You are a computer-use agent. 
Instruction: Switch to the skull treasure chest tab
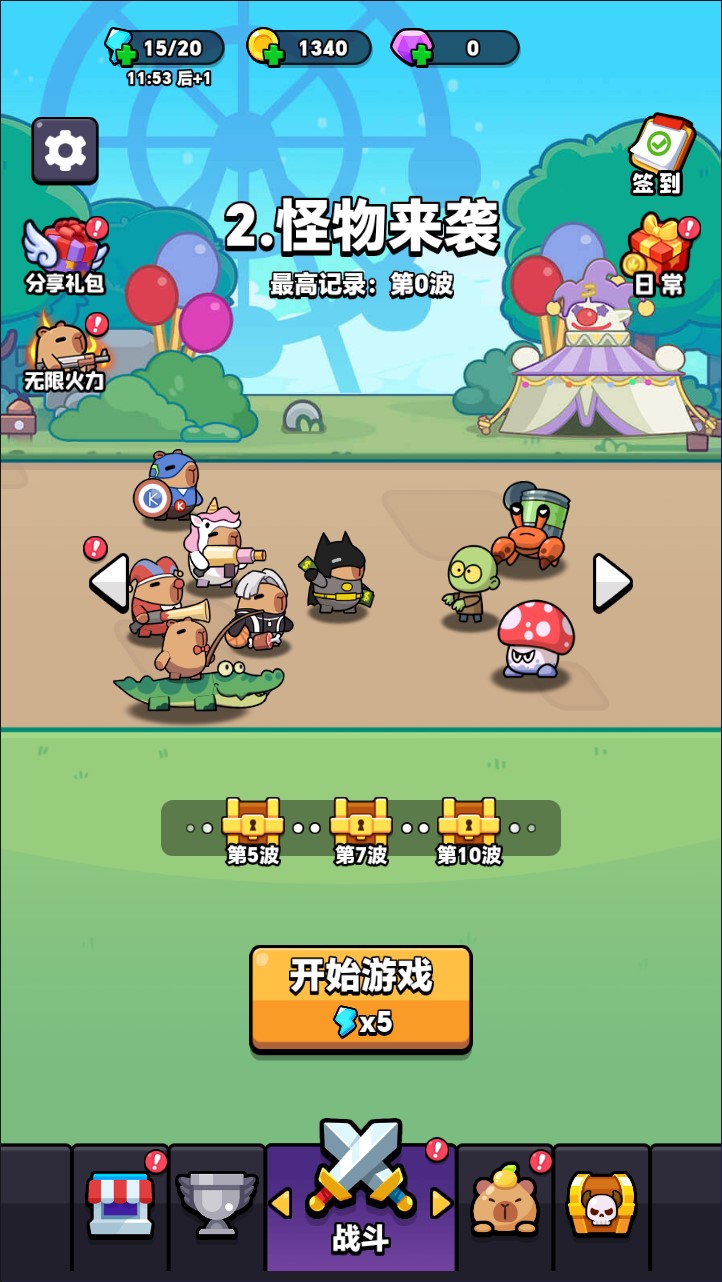pyautogui.click(x=601, y=1205)
